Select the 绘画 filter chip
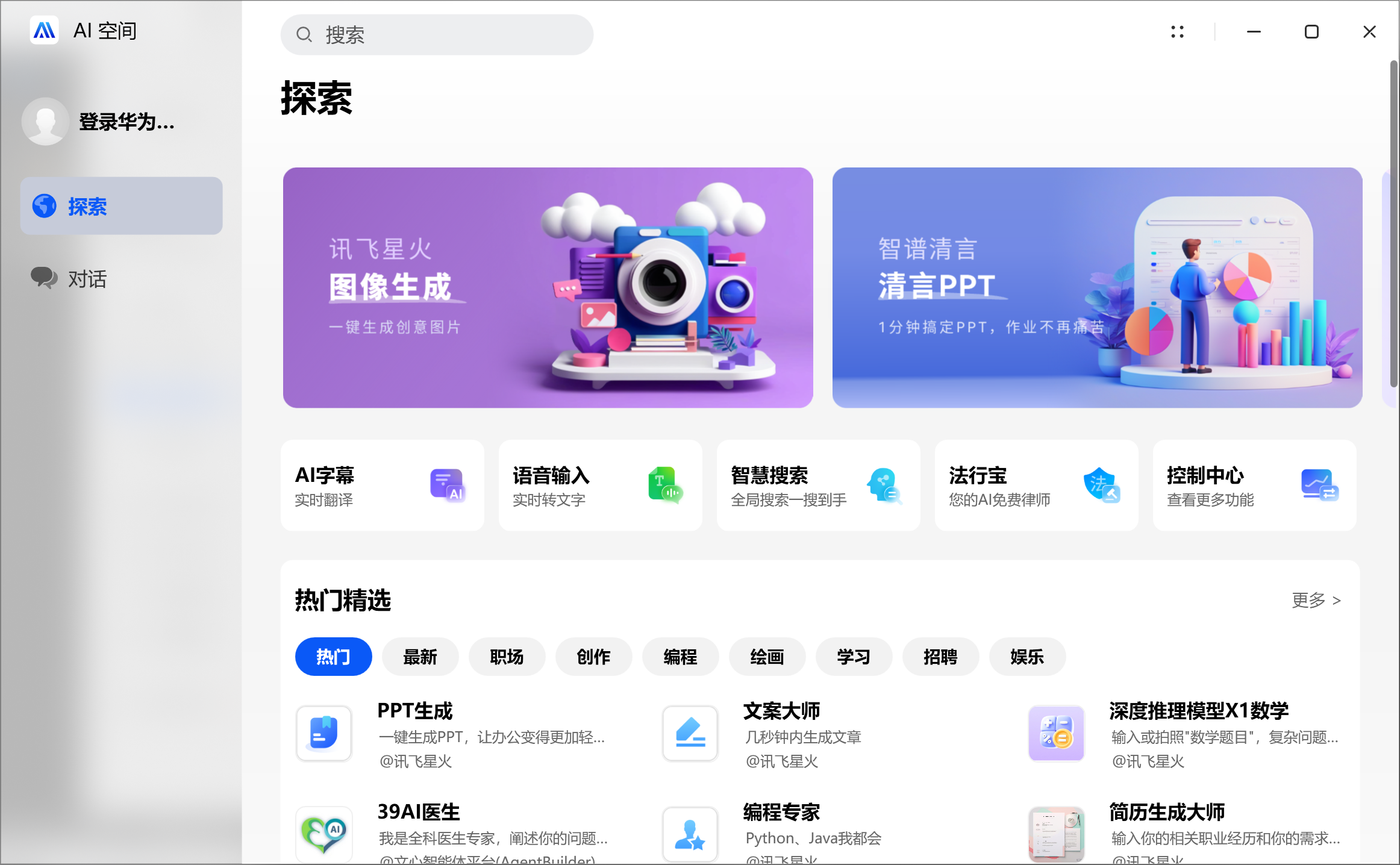This screenshot has width=1400, height=865. point(767,657)
